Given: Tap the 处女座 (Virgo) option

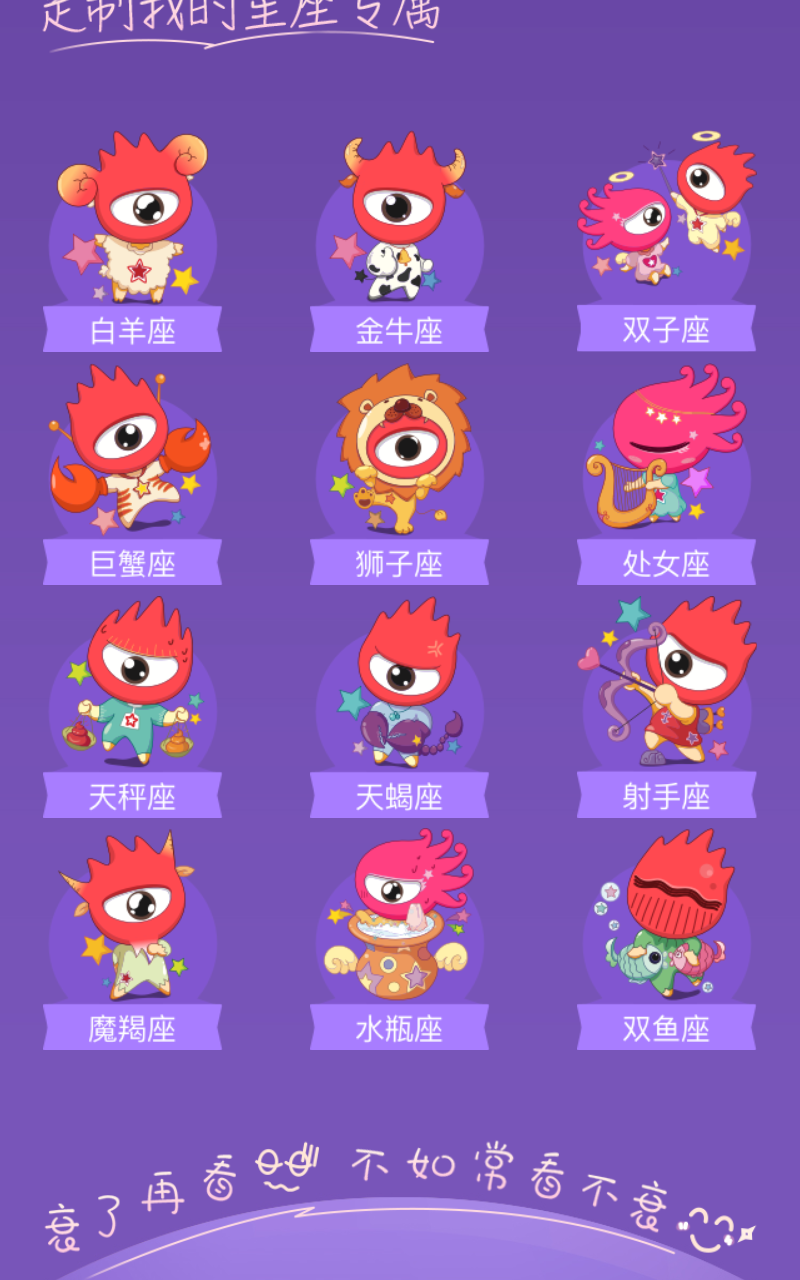Looking at the screenshot, I should click(x=667, y=473).
